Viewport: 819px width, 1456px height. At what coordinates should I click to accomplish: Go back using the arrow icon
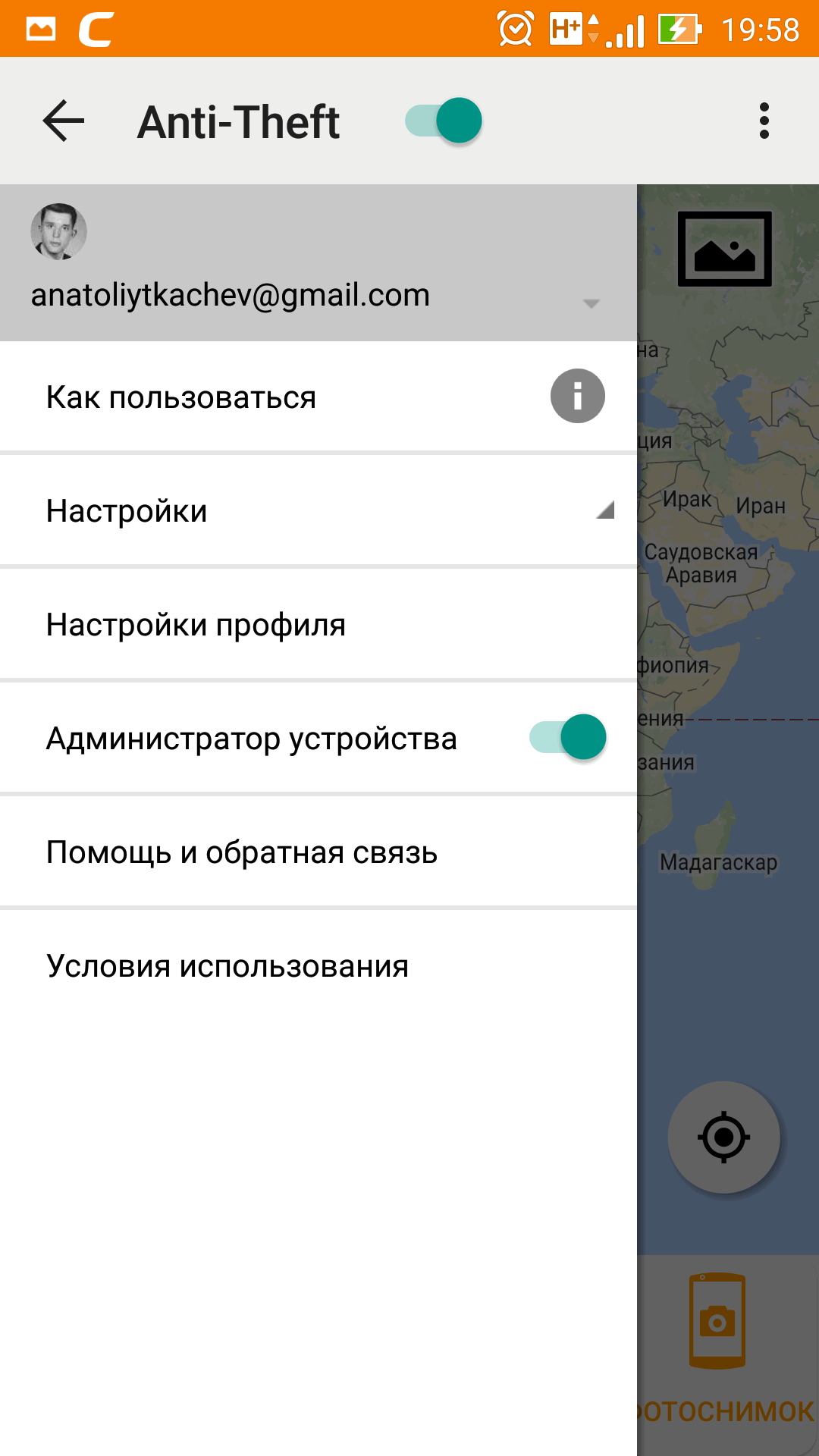click(x=64, y=121)
